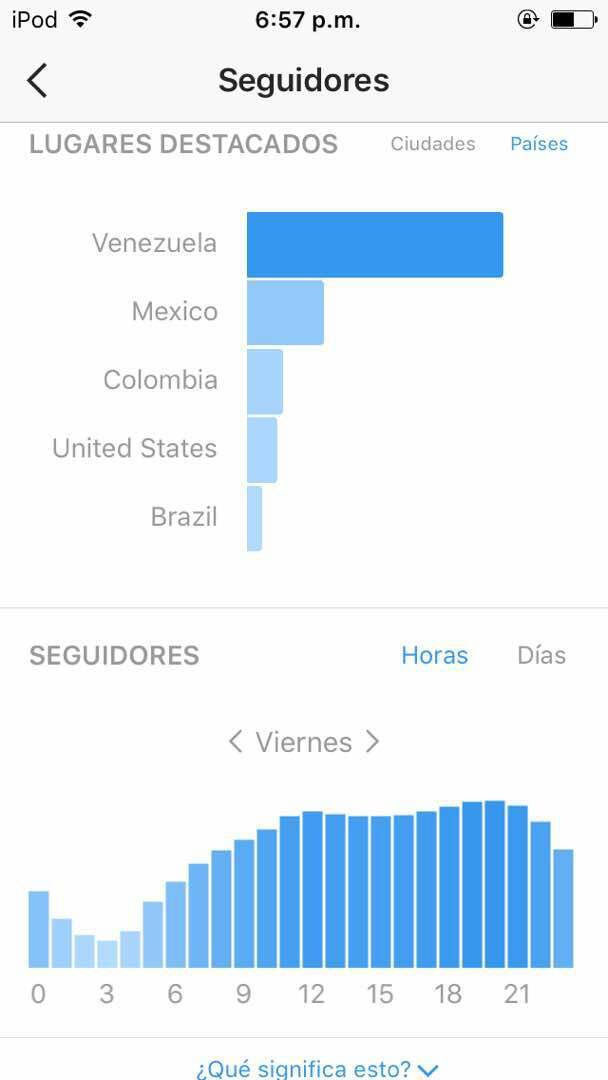Select the Países tab
Screen dimensions: 608x1080
538,144
